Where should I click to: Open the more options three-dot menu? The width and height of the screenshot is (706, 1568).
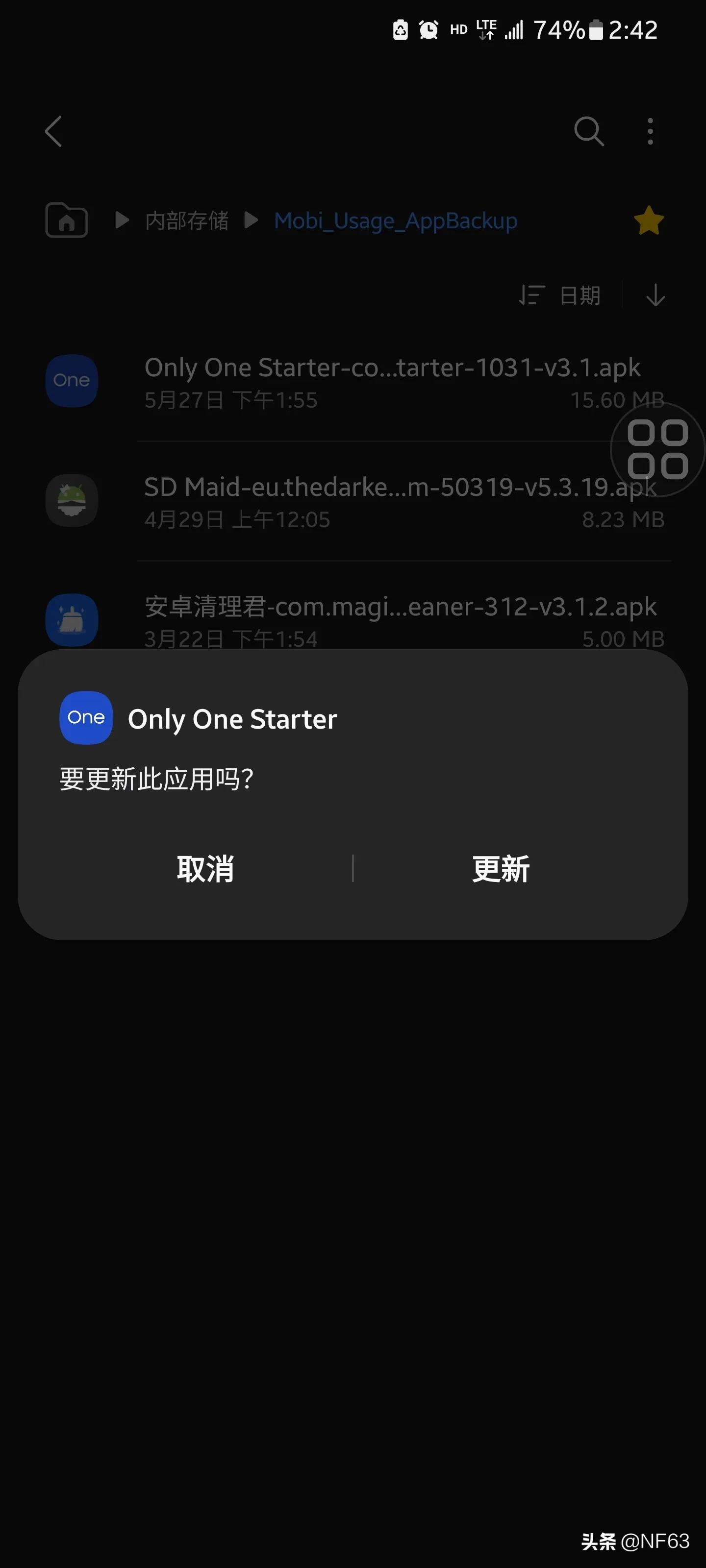pyautogui.click(x=650, y=131)
